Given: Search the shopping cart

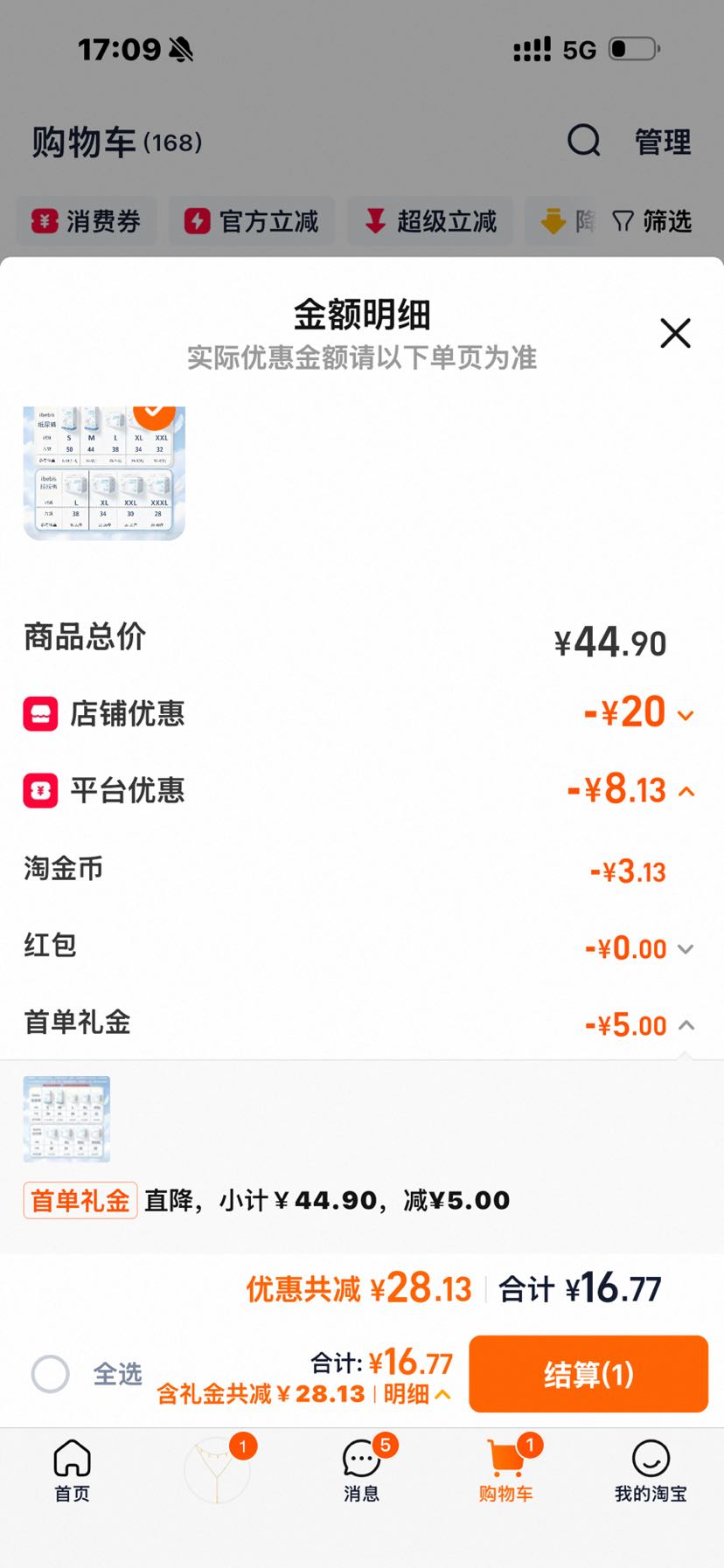Looking at the screenshot, I should [584, 140].
